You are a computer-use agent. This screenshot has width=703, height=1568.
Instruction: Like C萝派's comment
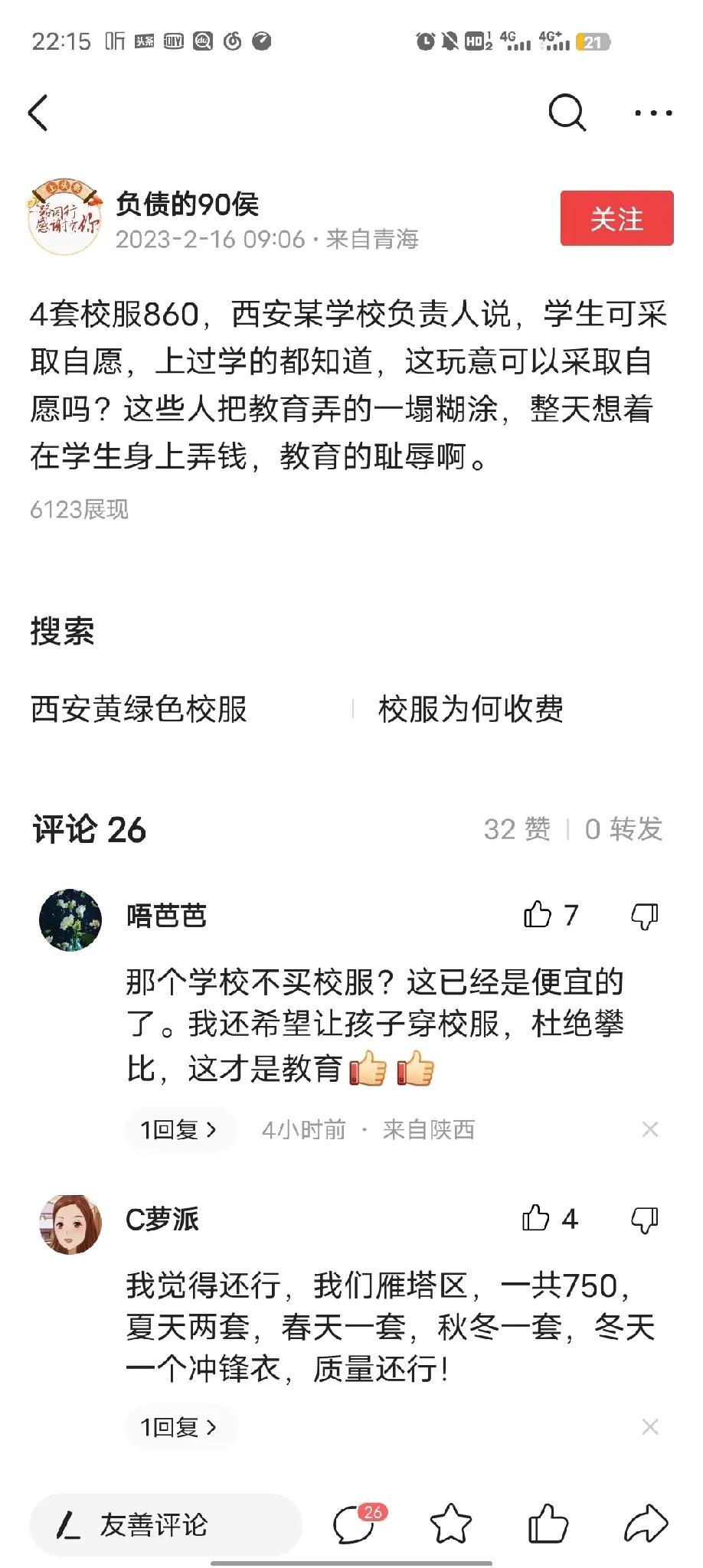536,1219
